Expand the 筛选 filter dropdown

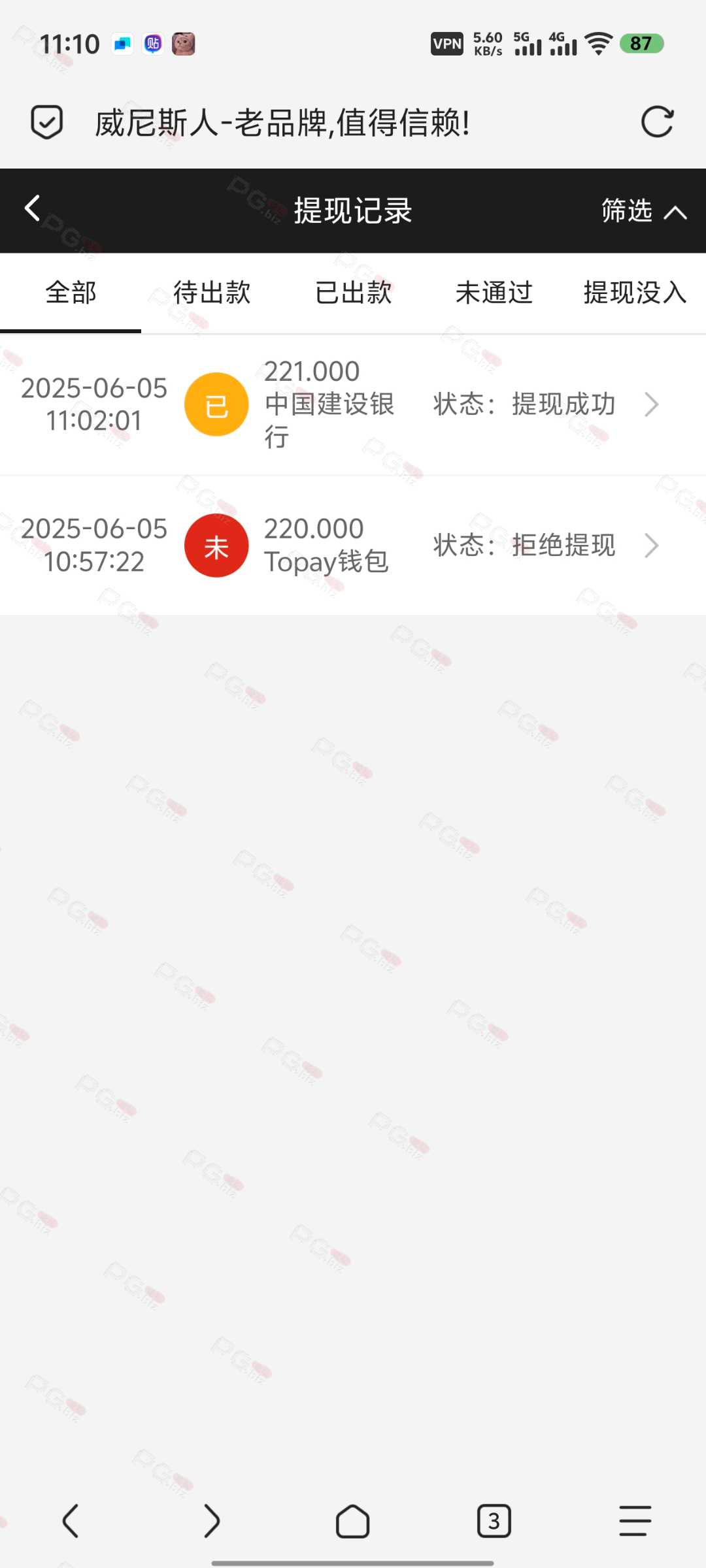pos(644,211)
